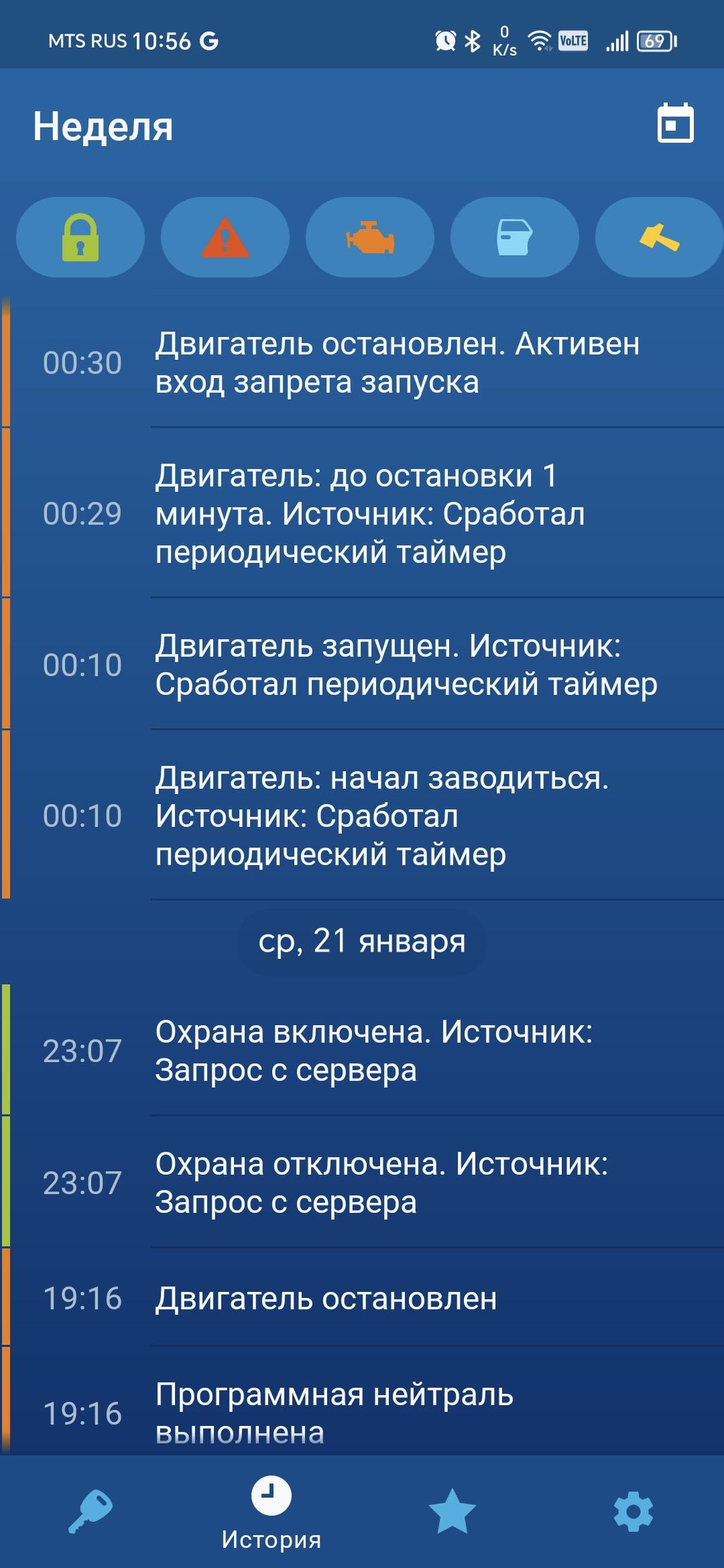The height and width of the screenshot is (1568, 724).
Task: Filter history by yellow hammer shock events
Action: 659,237
